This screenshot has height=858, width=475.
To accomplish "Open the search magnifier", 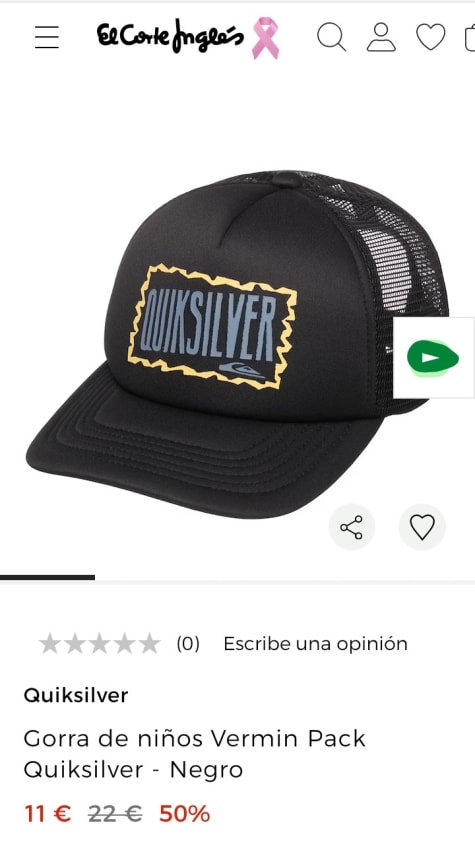I will 331,37.
